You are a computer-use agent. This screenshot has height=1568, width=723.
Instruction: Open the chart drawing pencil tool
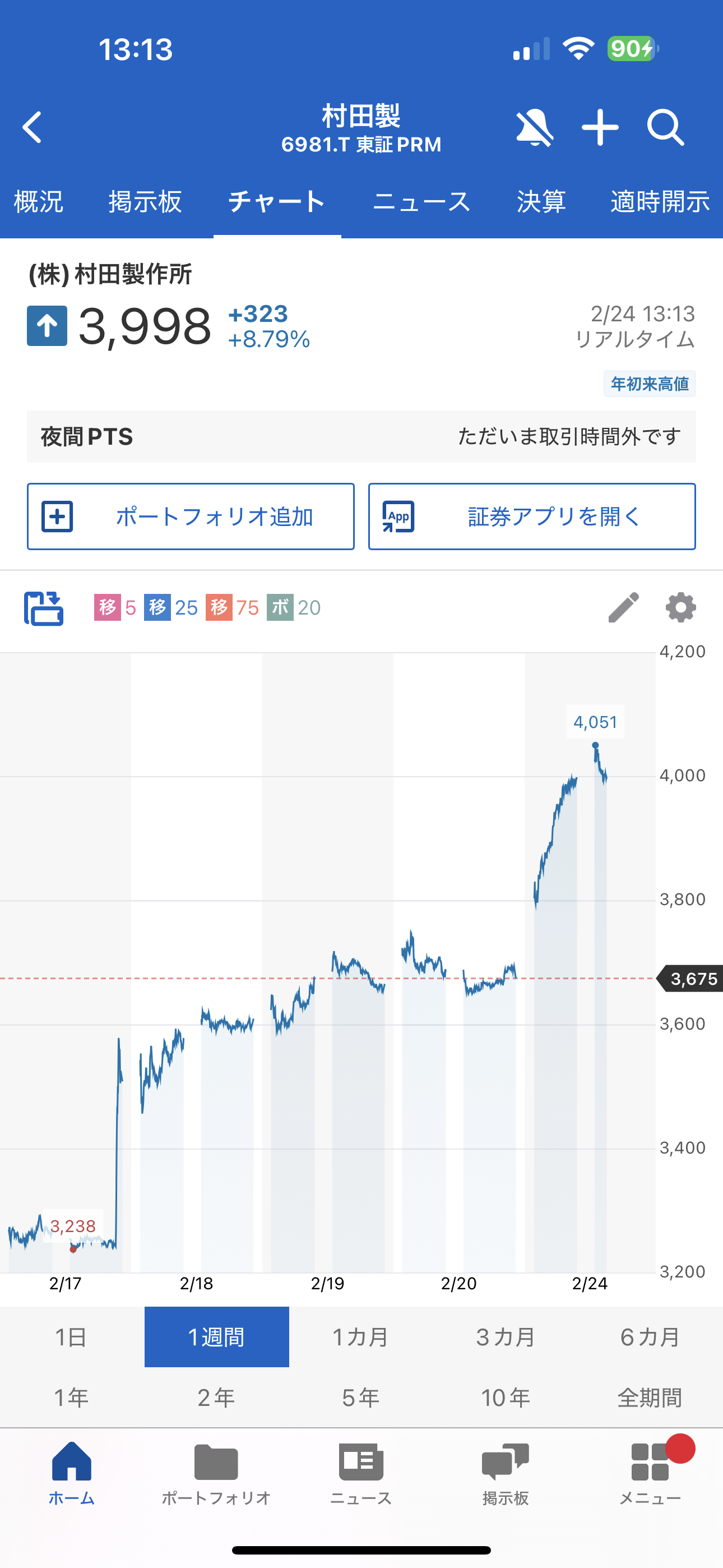coord(623,607)
